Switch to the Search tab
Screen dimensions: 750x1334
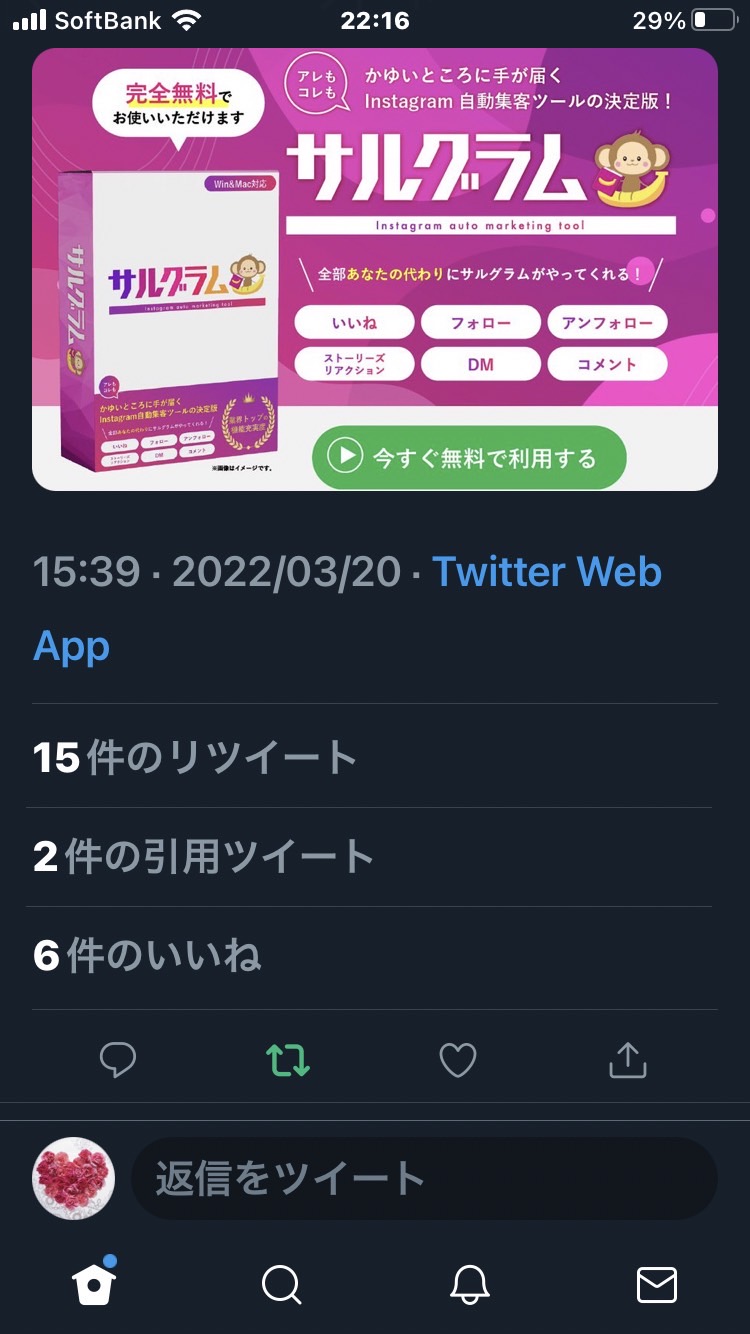281,1285
